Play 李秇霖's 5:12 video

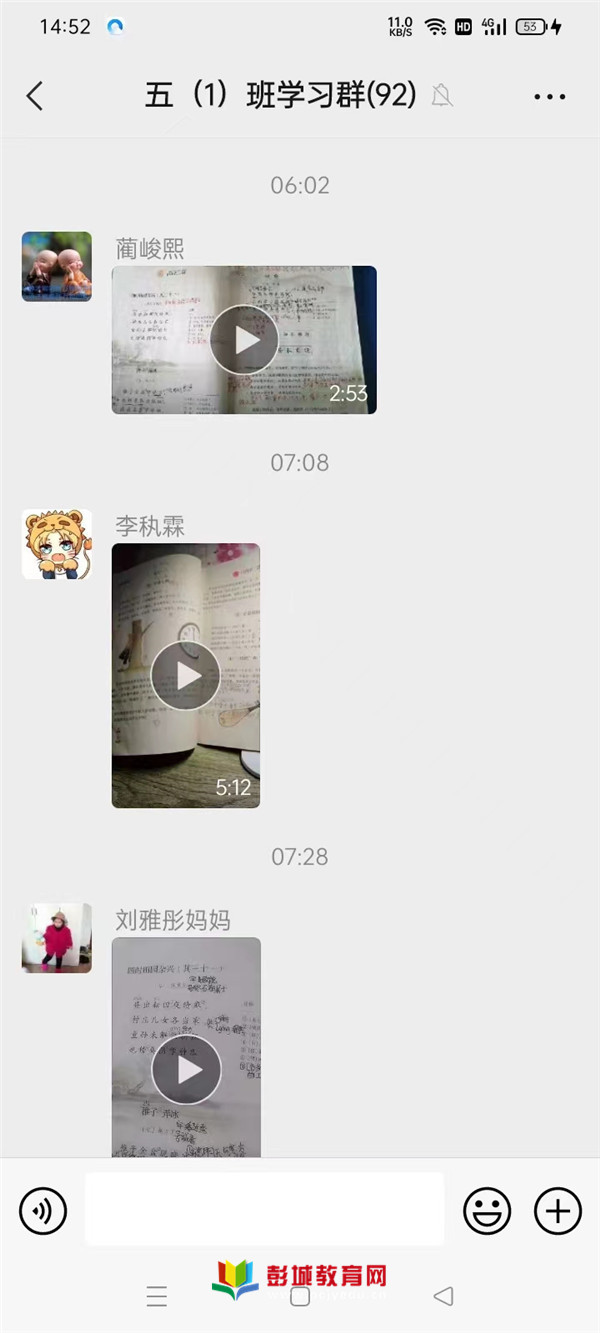(x=186, y=676)
